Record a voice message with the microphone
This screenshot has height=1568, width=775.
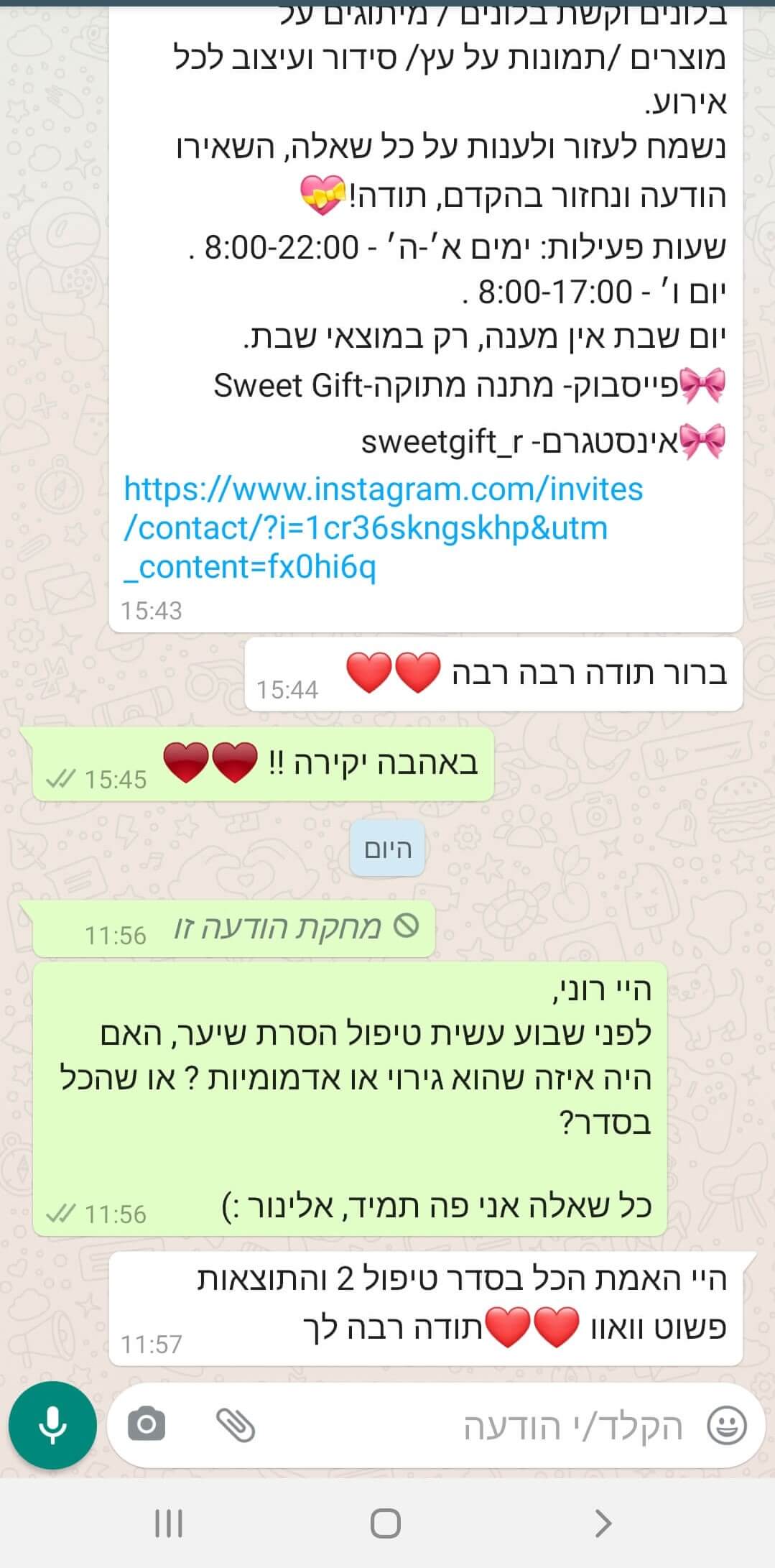point(52,1425)
